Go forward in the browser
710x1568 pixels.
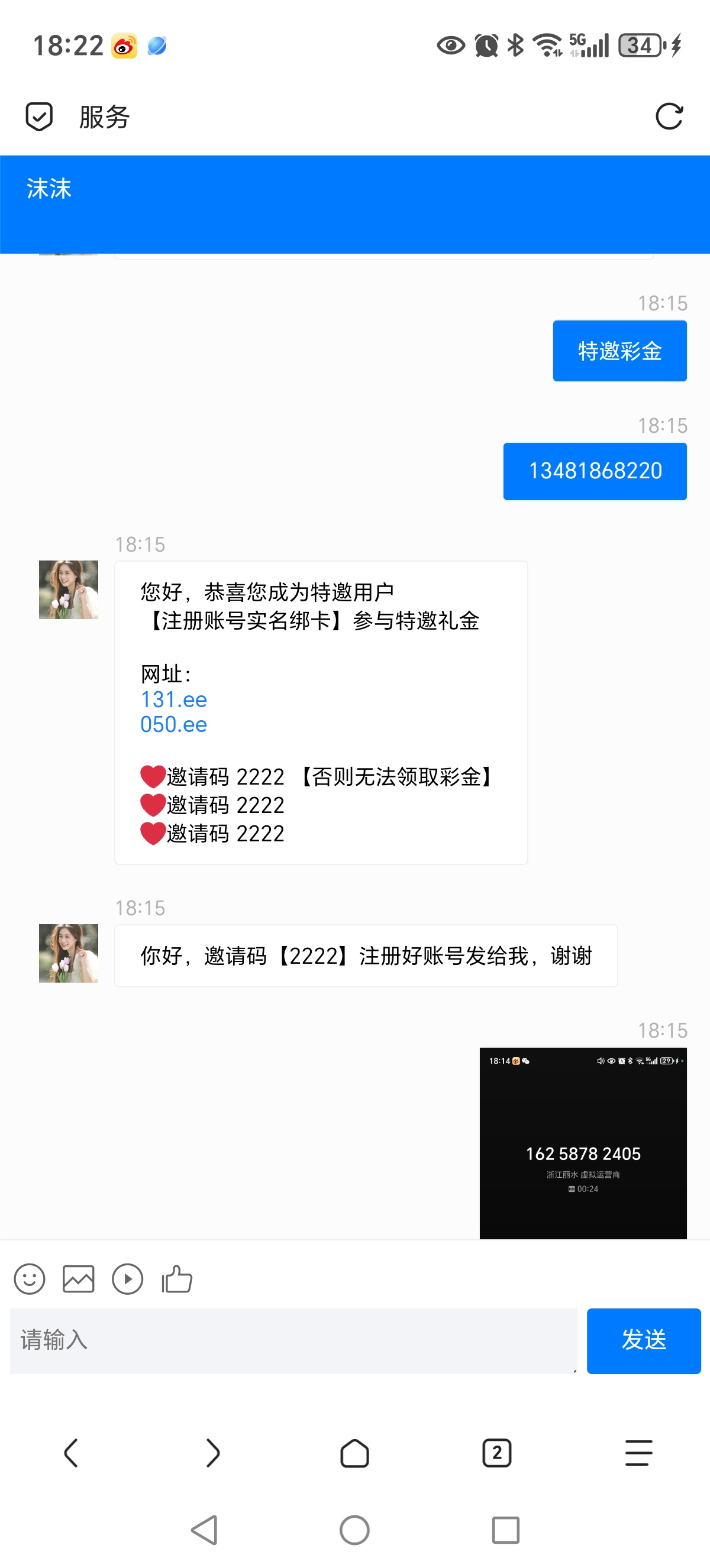click(x=212, y=1453)
